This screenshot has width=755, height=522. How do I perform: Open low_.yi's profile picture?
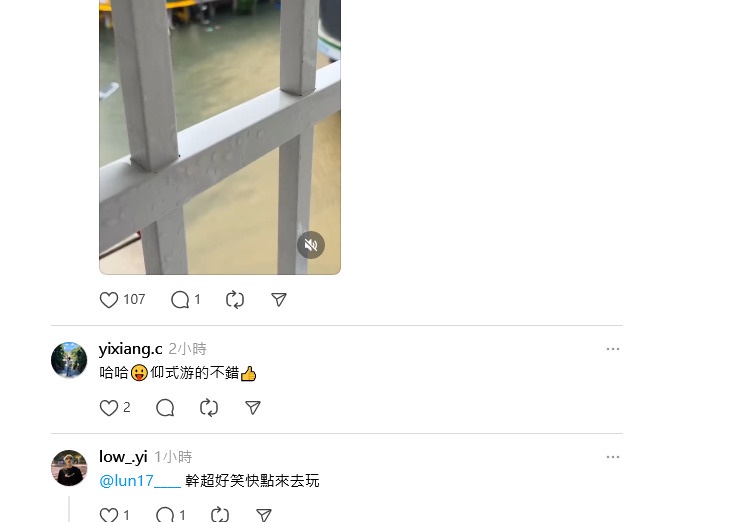tap(69, 468)
